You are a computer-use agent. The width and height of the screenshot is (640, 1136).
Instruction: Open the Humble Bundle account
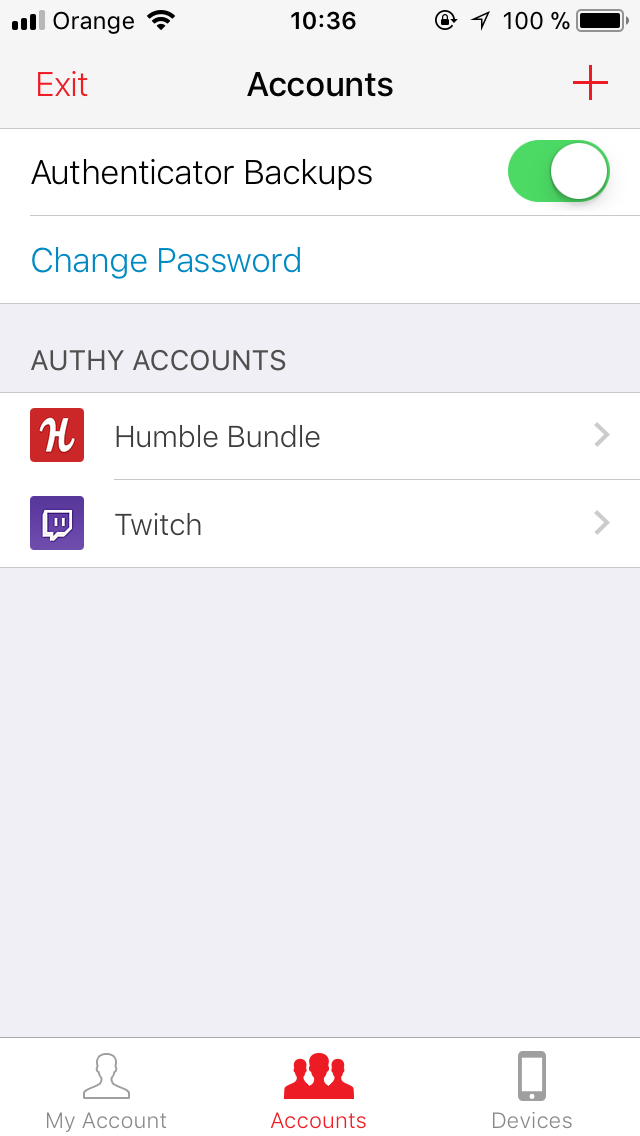point(320,436)
